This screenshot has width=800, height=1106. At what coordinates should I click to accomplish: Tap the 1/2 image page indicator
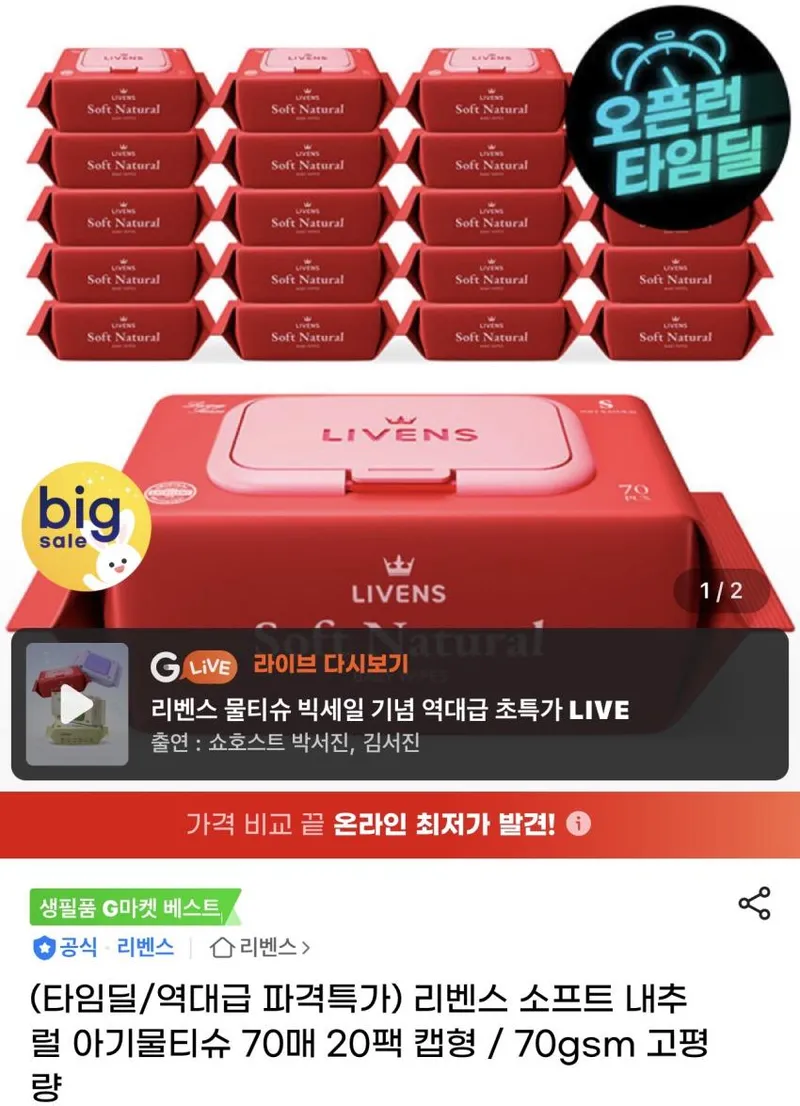tap(720, 590)
